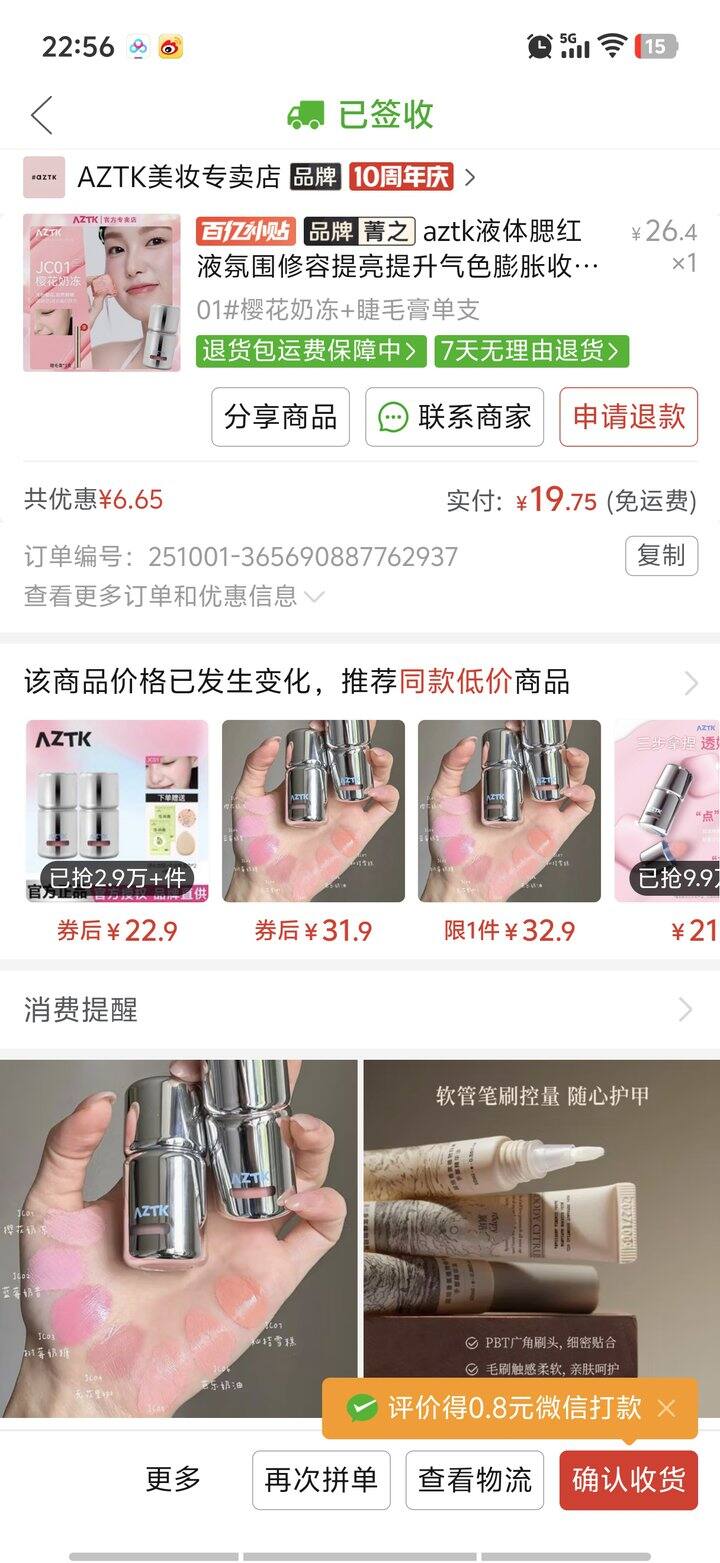Open the 消费提醒 row
Image resolution: width=720 pixels, height=1563 pixels.
[x=360, y=1010]
